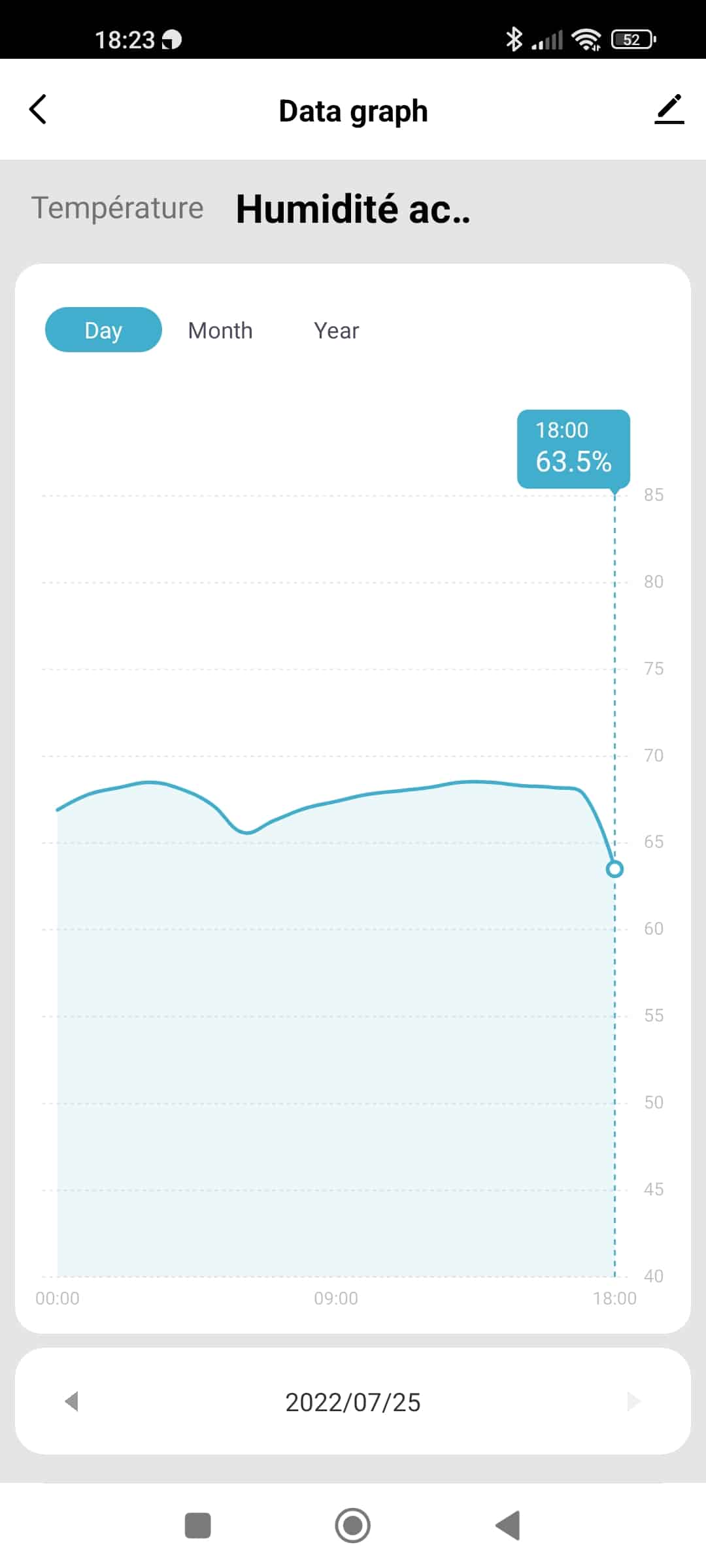
Task: Tap the 18:00 data point marker
Action: coord(614,869)
